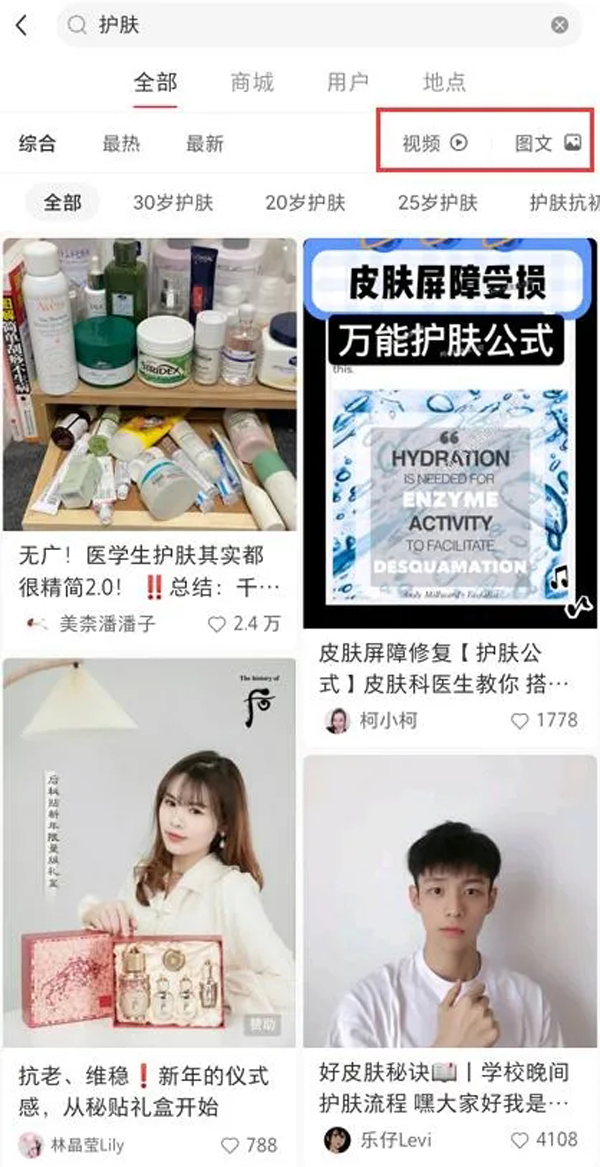Switch to the 商城 tab
The image size is (600, 1167).
[x=252, y=83]
